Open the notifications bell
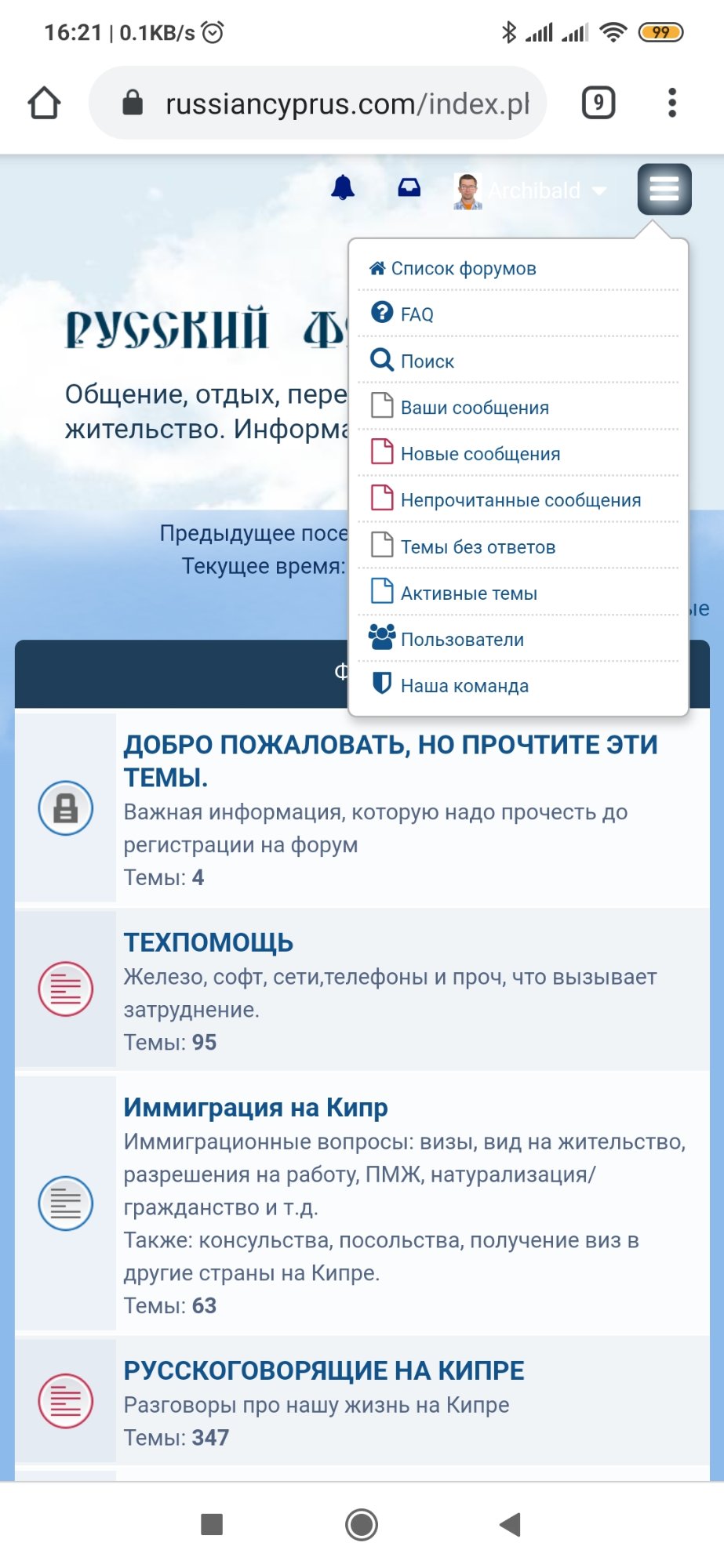Viewport: 724px width, 1568px height. (343, 188)
